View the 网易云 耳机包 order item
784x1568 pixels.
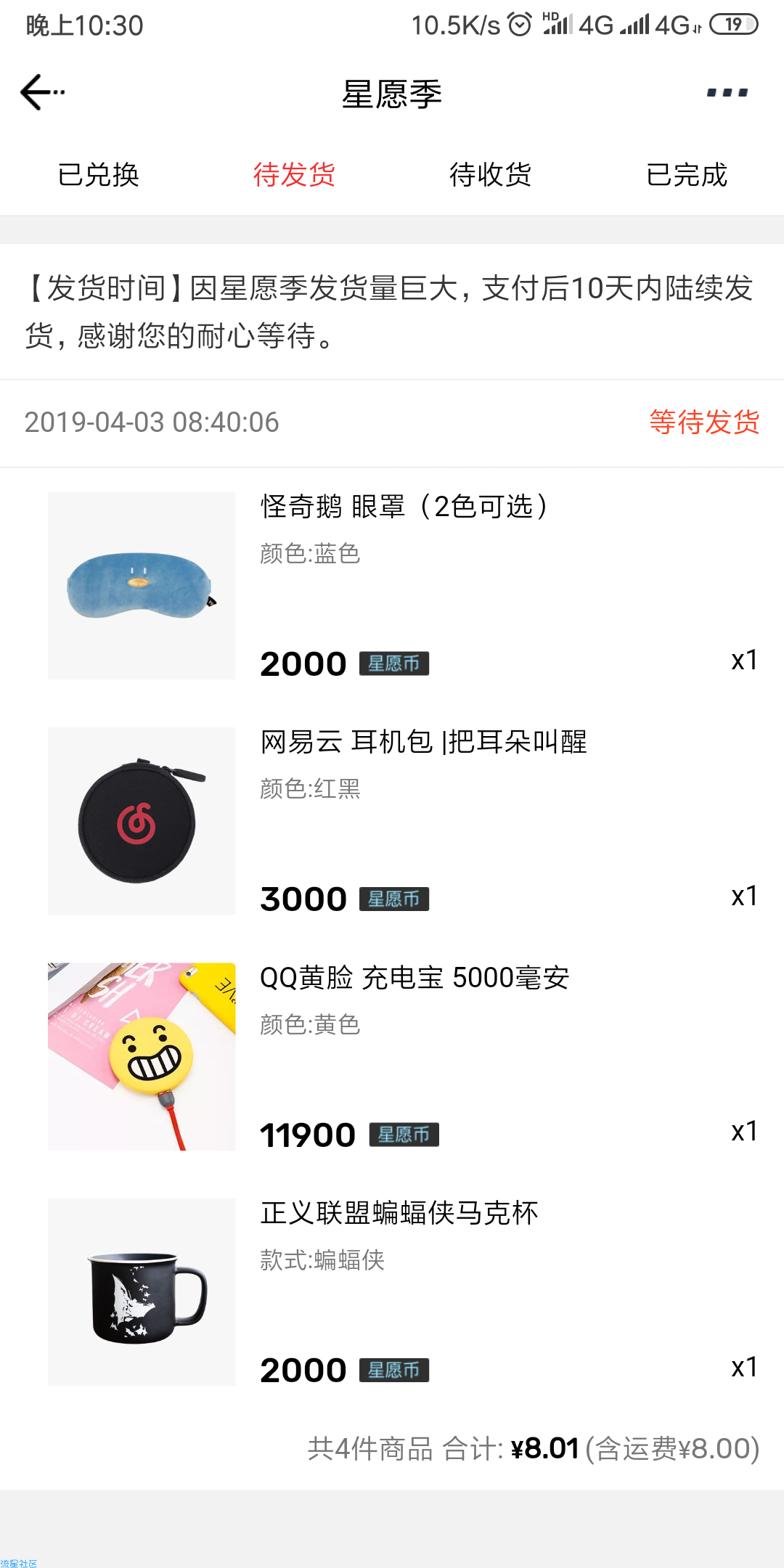(x=423, y=742)
